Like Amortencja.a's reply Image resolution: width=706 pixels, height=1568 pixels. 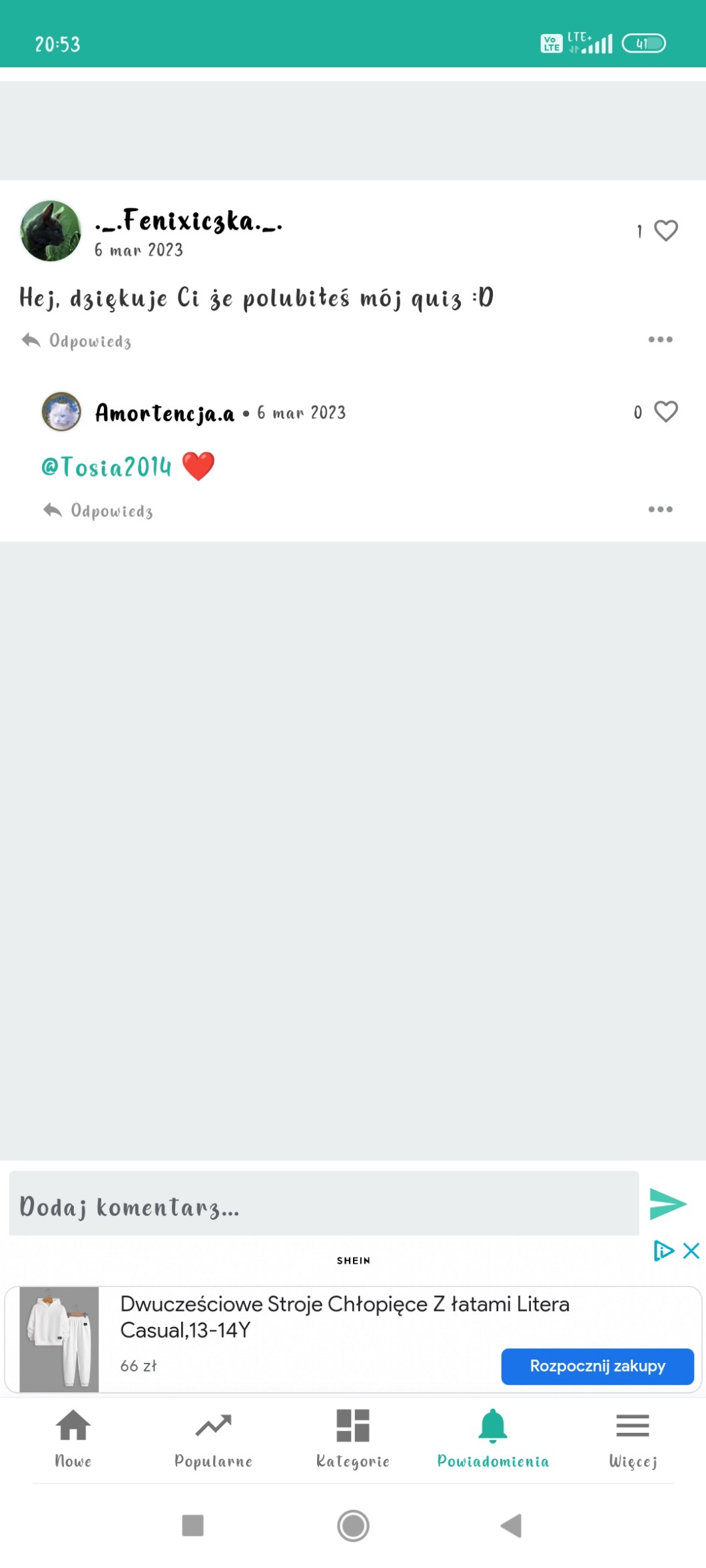click(665, 411)
